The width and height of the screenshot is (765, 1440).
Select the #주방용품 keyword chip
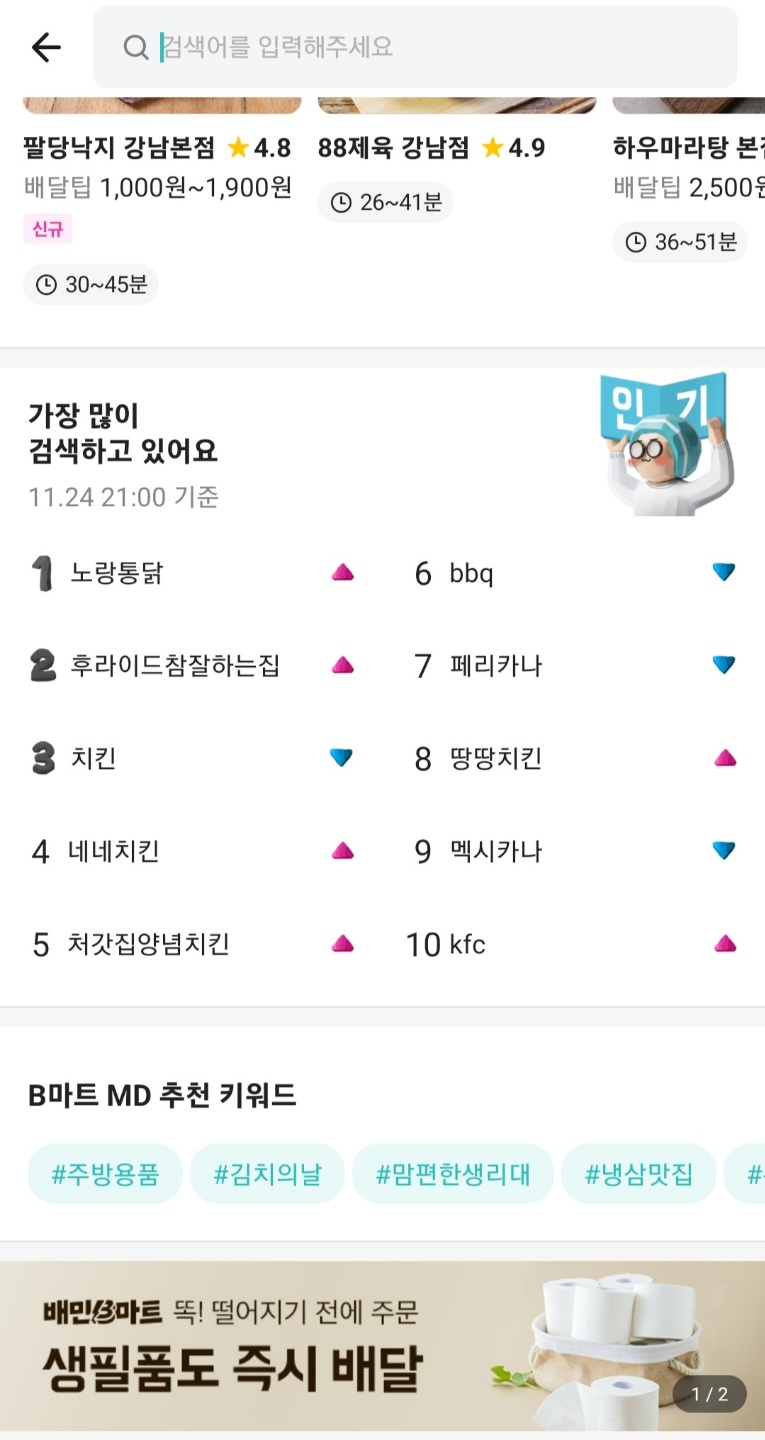tap(104, 1173)
